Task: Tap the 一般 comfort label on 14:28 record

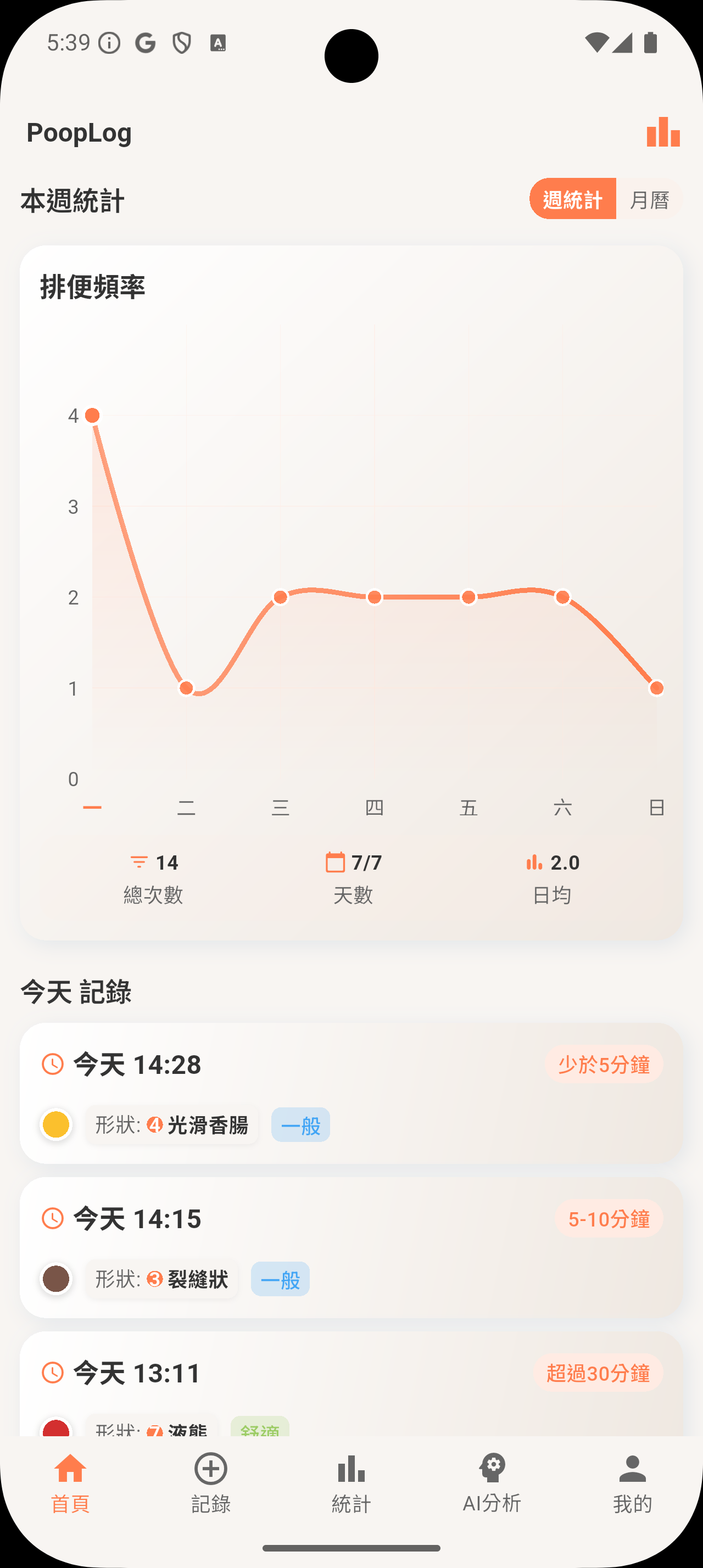Action: click(300, 1125)
